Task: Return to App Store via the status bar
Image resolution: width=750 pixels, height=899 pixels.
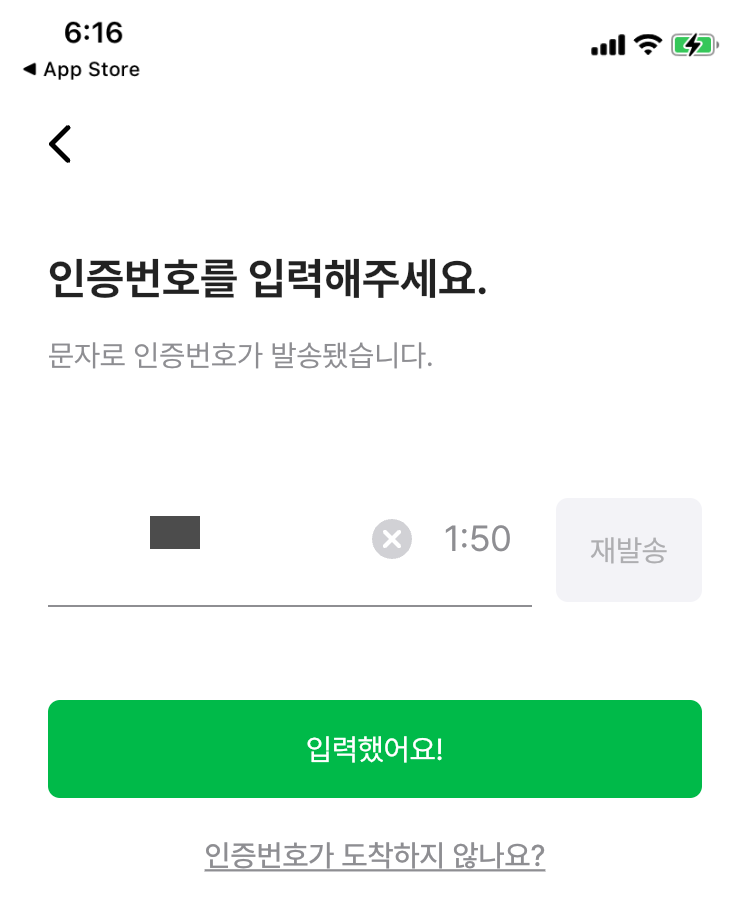Action: pyautogui.click(x=80, y=69)
